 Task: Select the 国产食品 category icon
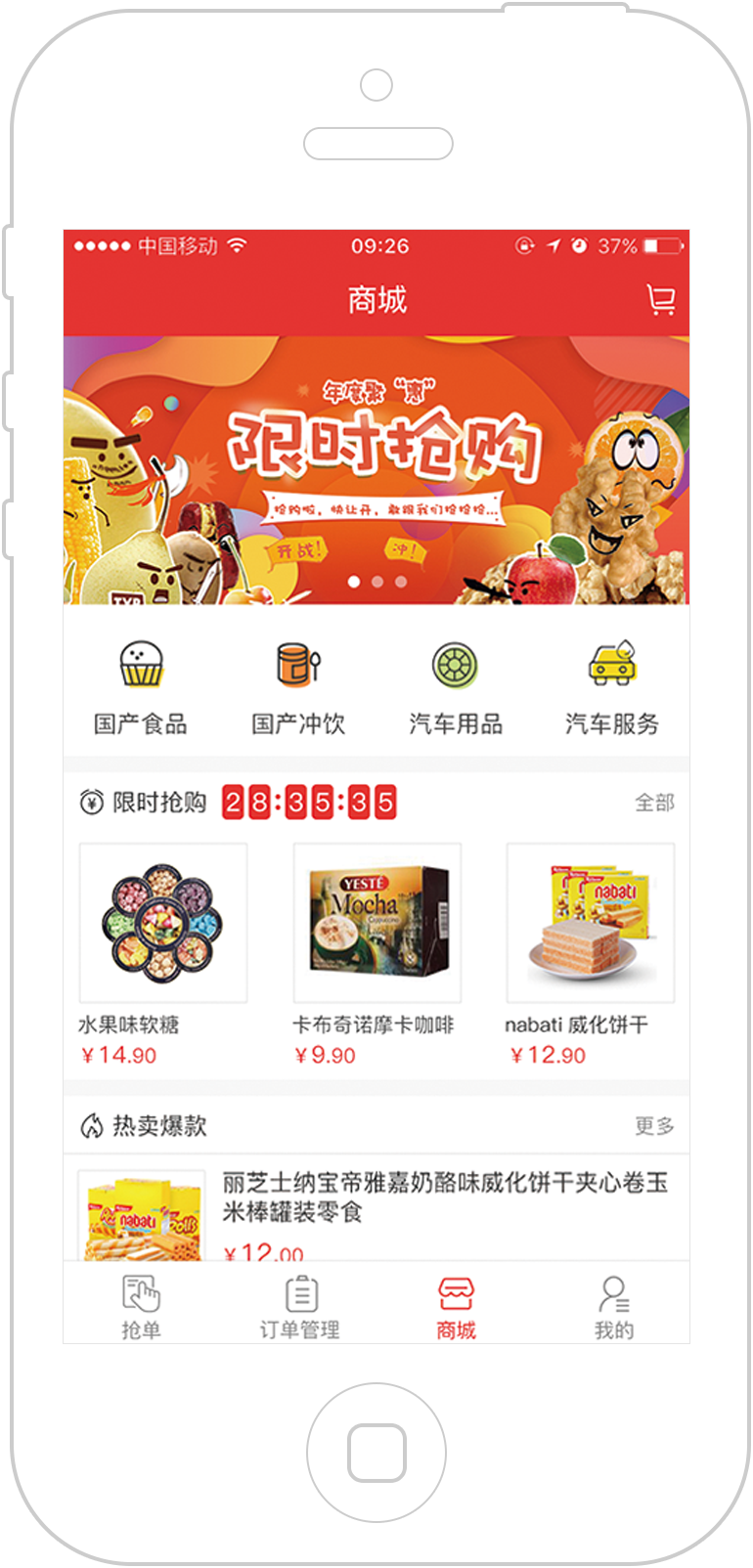(x=139, y=665)
